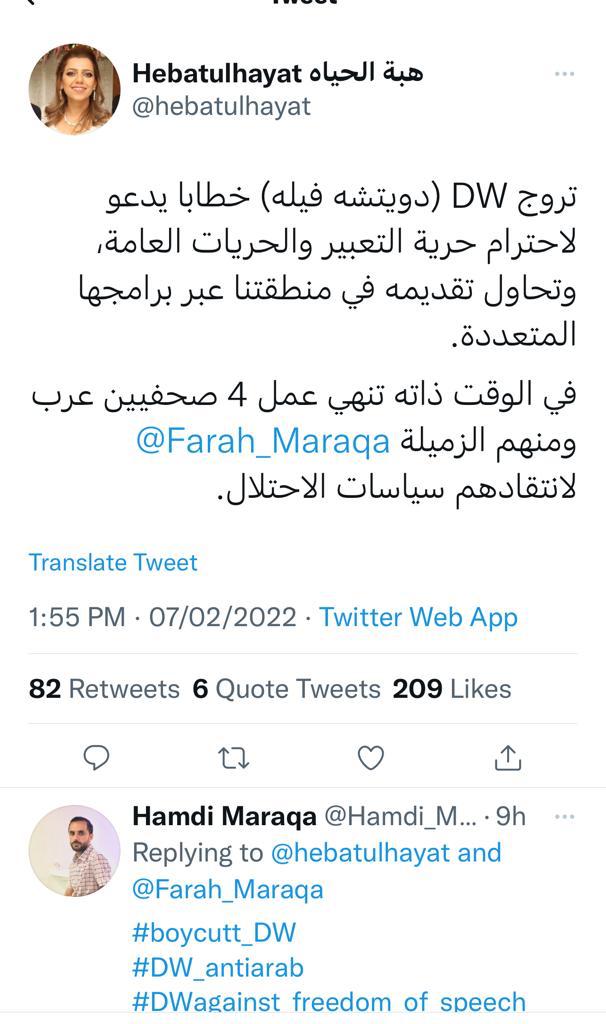This screenshot has height=1024, width=606.
Task: Open overflow menu on Hebatulhayat's tweet
Action: (x=564, y=75)
